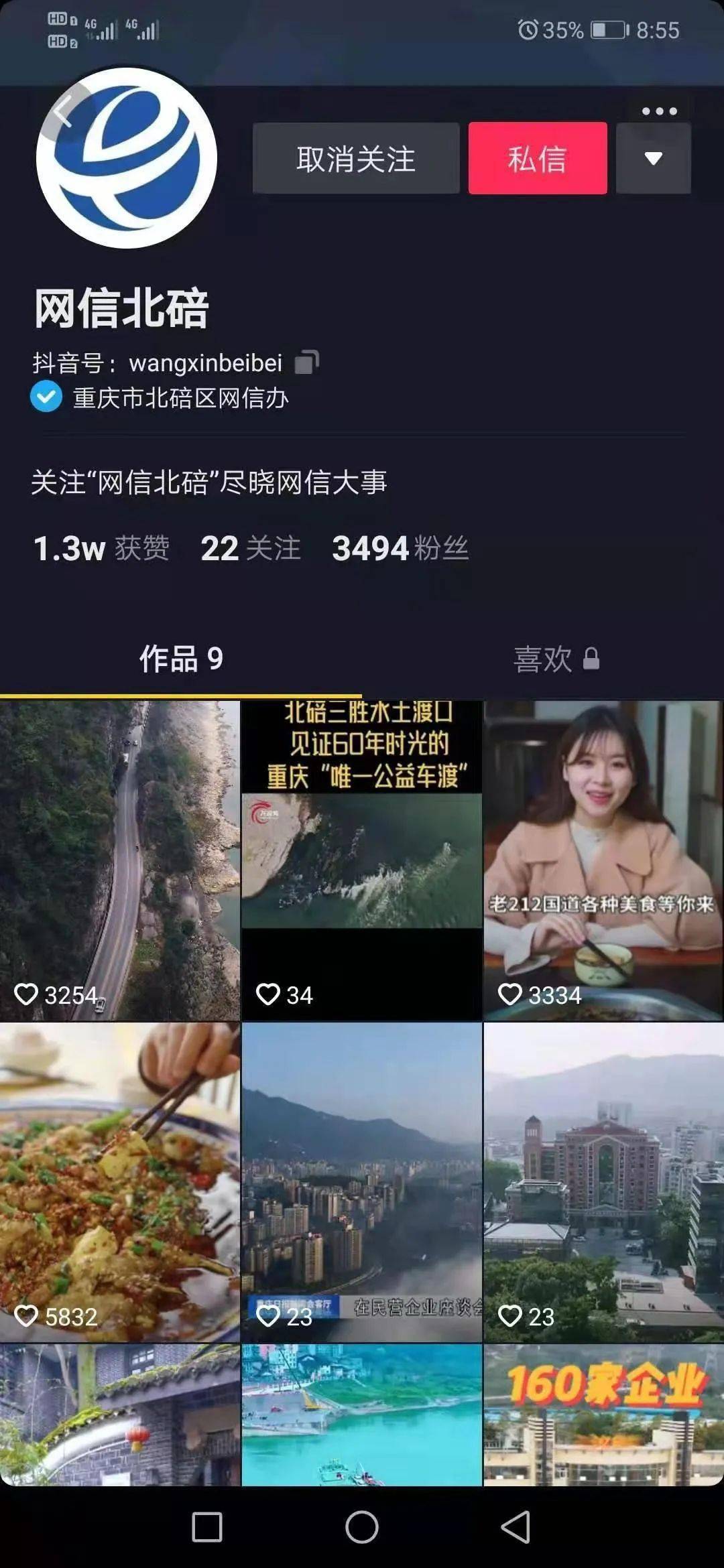Send a private message via 私信
Image resolution: width=724 pixels, height=1568 pixels.
click(x=538, y=159)
